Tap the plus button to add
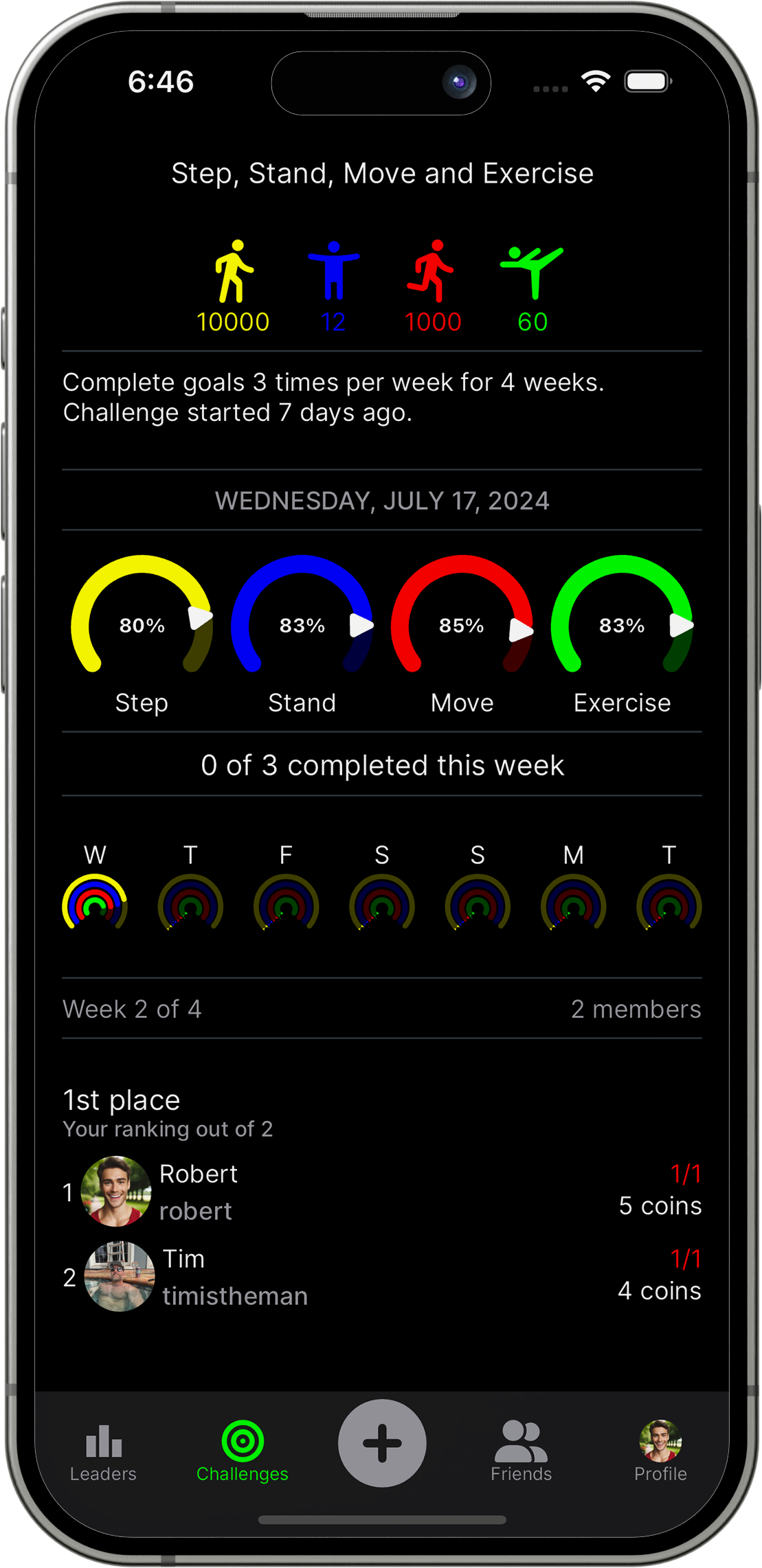The height and width of the screenshot is (1568, 762). 382,1443
